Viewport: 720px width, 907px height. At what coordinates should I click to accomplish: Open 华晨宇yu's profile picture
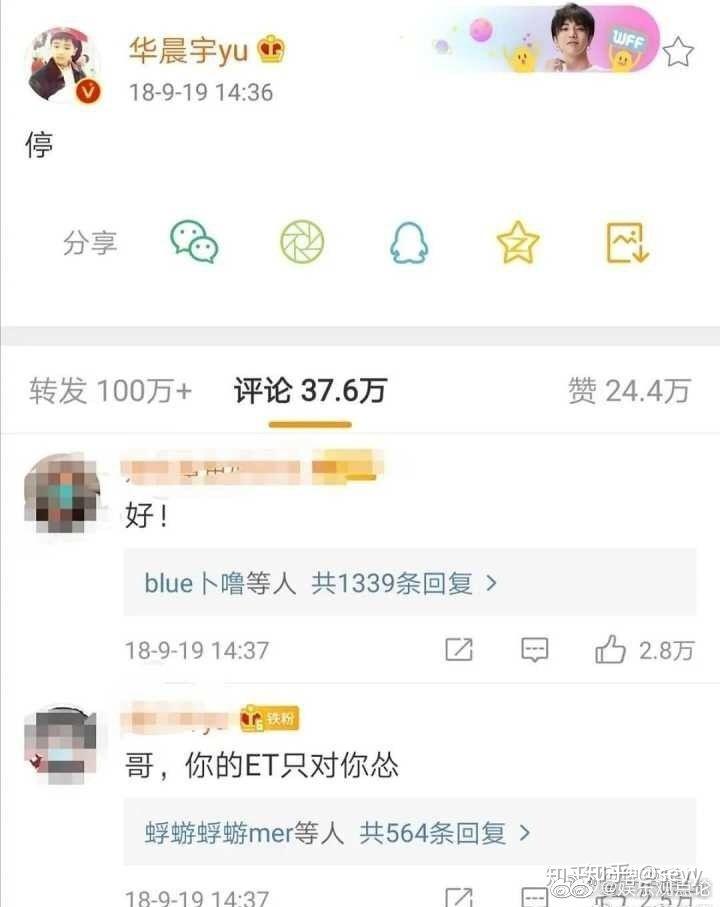pos(63,65)
